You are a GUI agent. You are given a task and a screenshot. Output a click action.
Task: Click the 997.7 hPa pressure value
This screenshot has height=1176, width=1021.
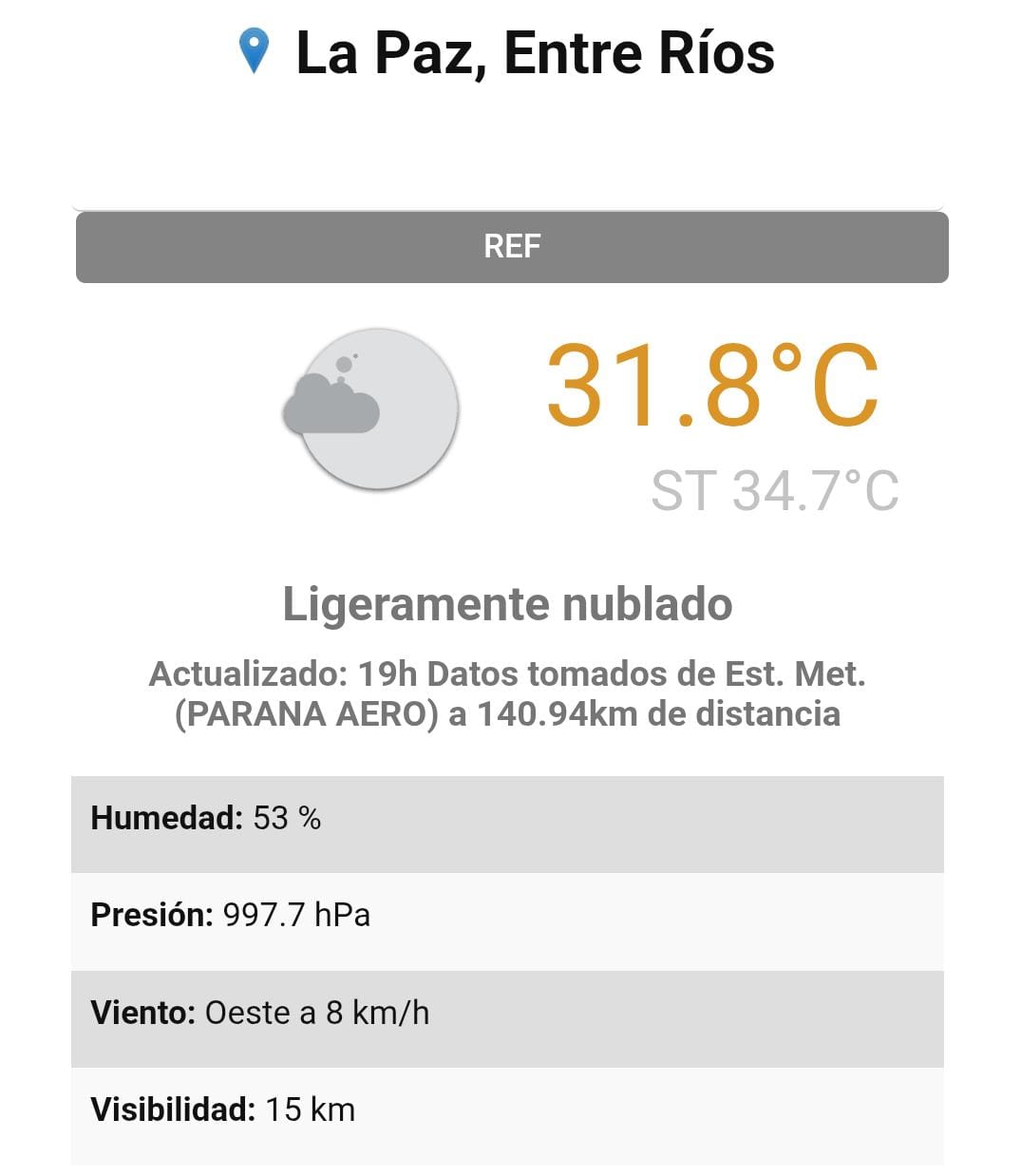point(296,915)
